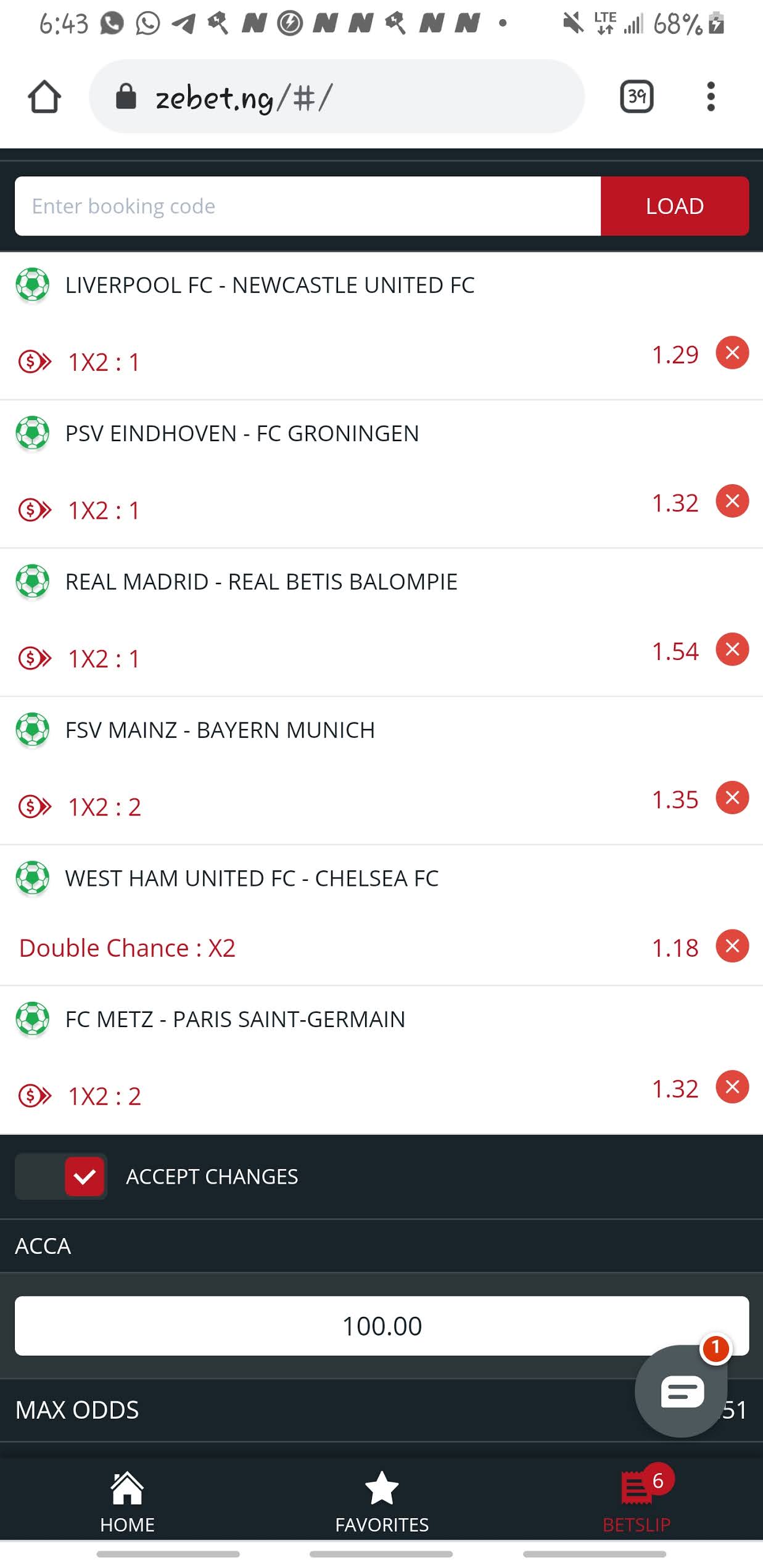Open the browser tab switcher
763x1568 pixels.
coord(637,96)
